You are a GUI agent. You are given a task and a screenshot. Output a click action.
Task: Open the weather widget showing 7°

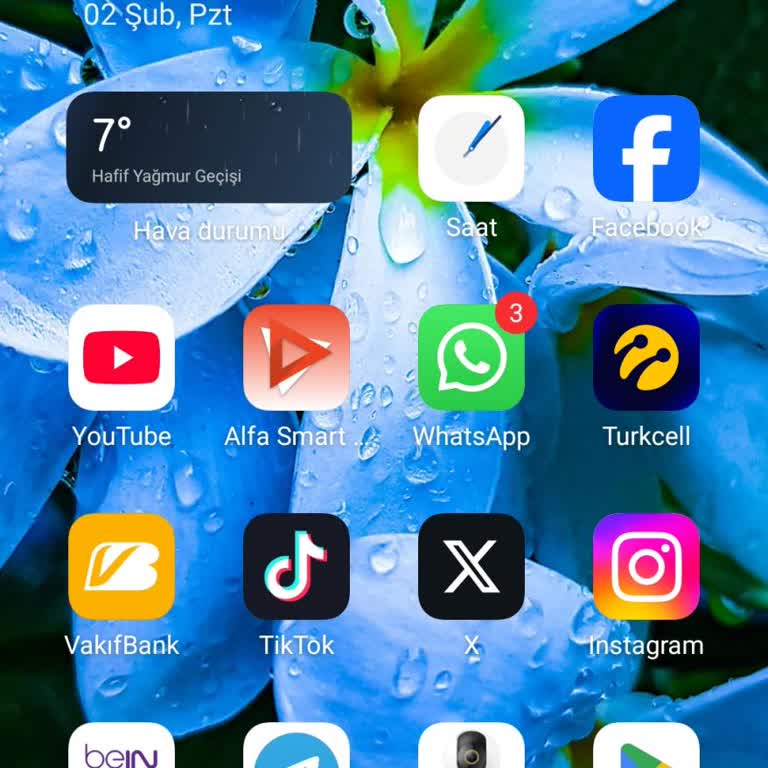(208, 148)
